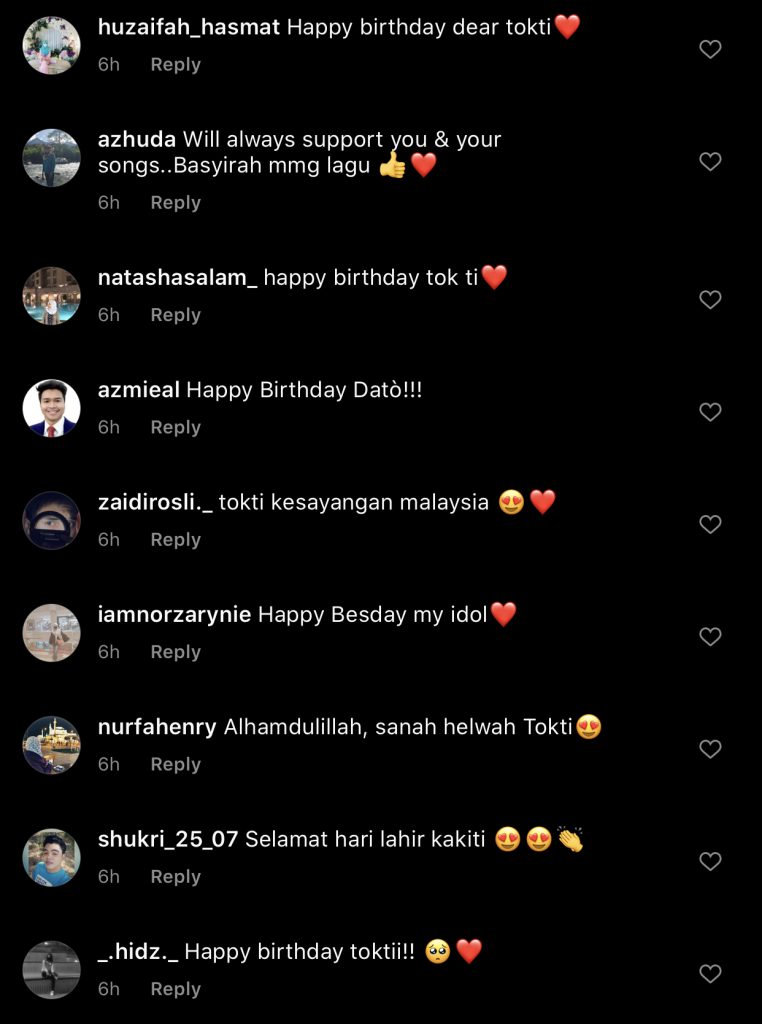Viewport: 762px width, 1024px height.
Task: Reply to zaidirosli._'s comment
Action: click(x=175, y=539)
